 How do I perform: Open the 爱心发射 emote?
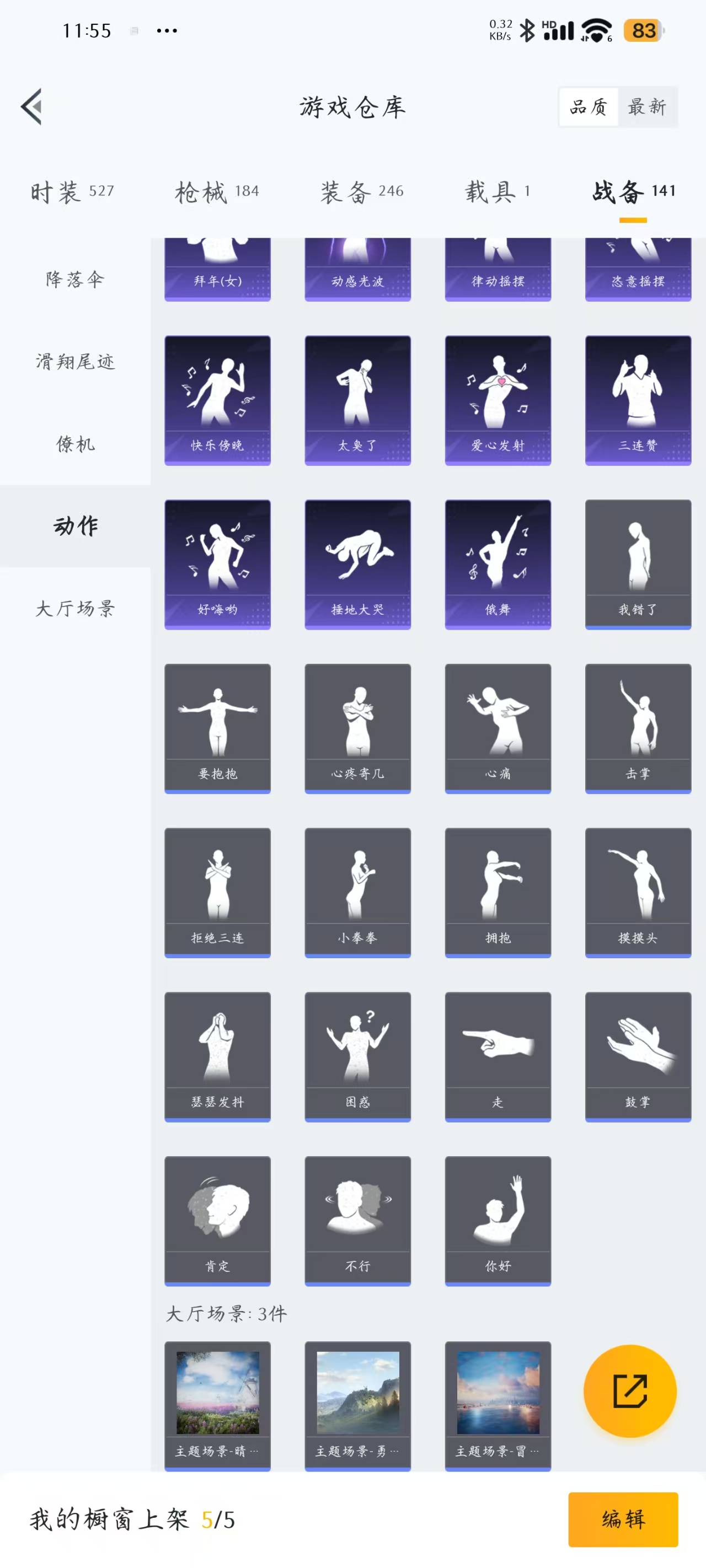[498, 400]
